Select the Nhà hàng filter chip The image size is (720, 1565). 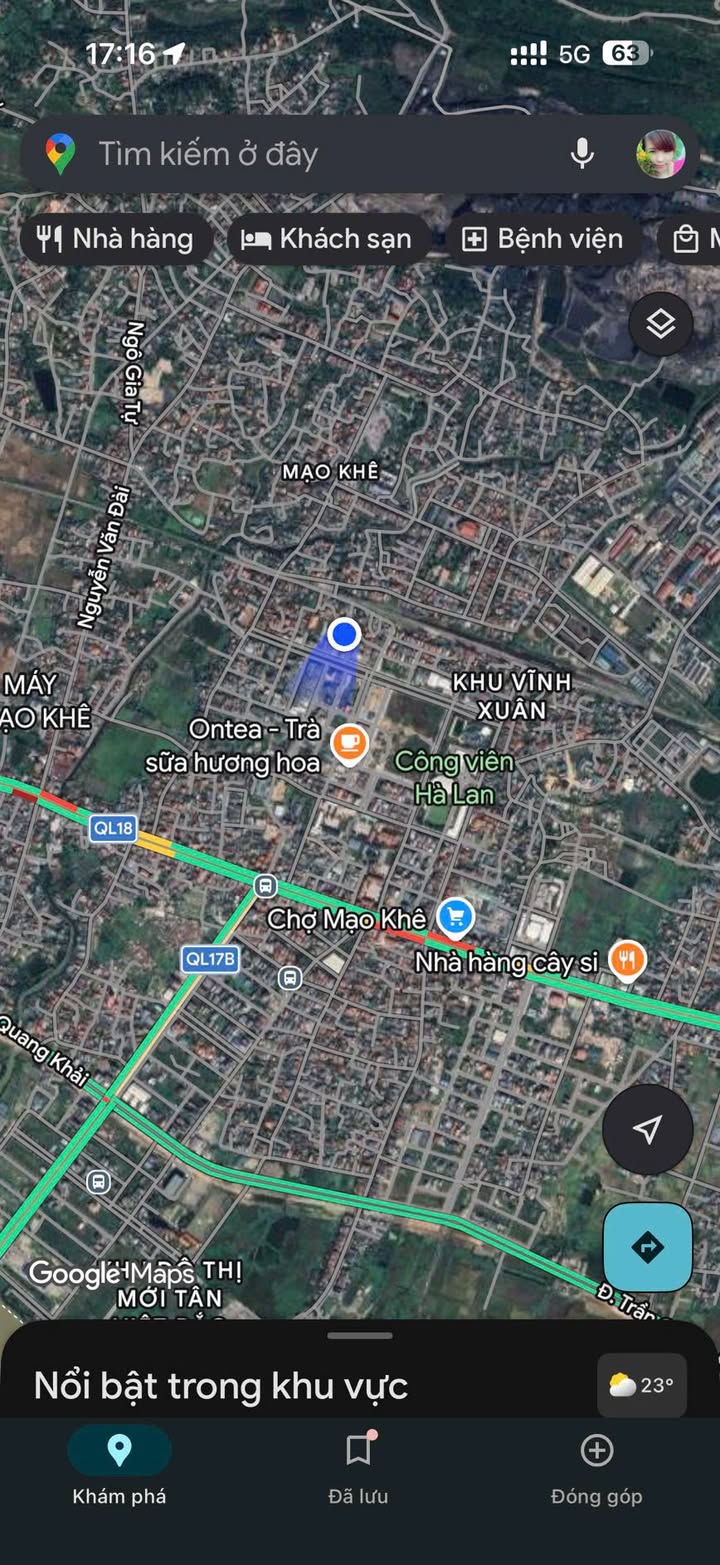coord(116,239)
